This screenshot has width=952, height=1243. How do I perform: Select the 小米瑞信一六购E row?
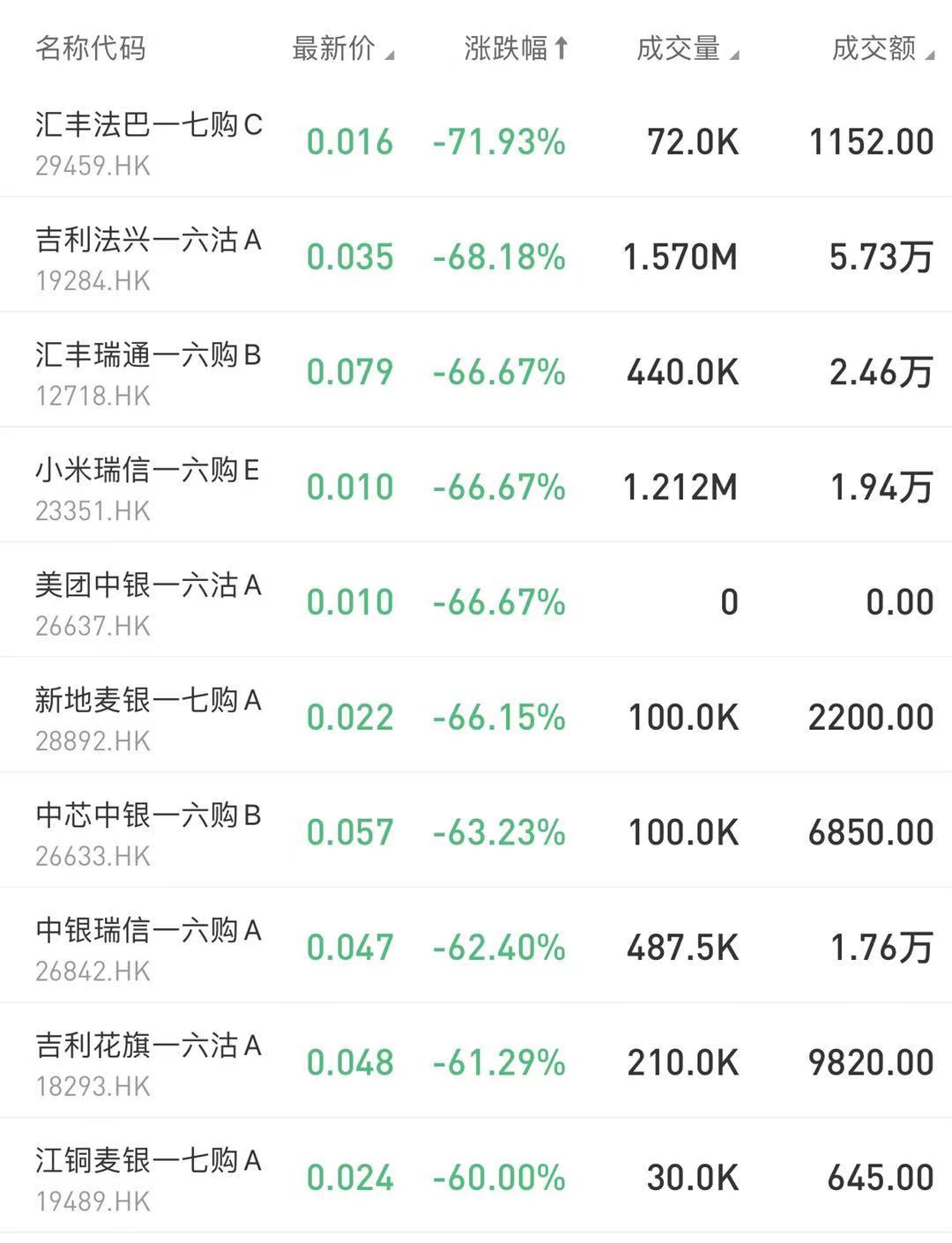coord(148,487)
